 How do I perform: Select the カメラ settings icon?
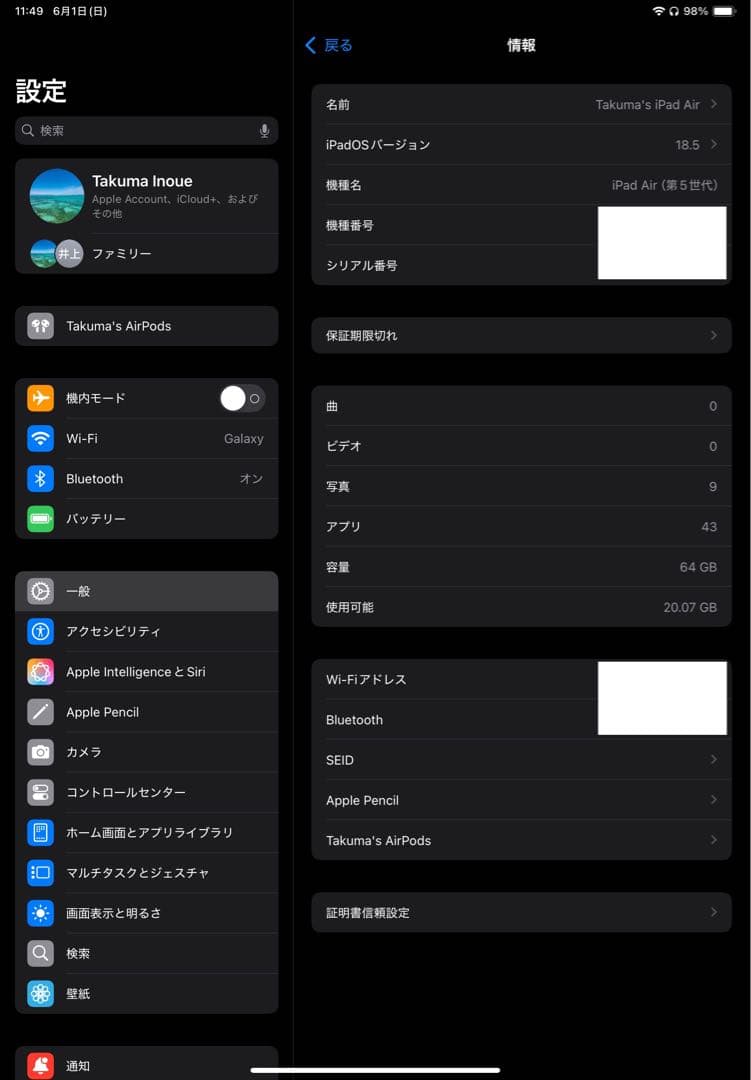(40, 752)
